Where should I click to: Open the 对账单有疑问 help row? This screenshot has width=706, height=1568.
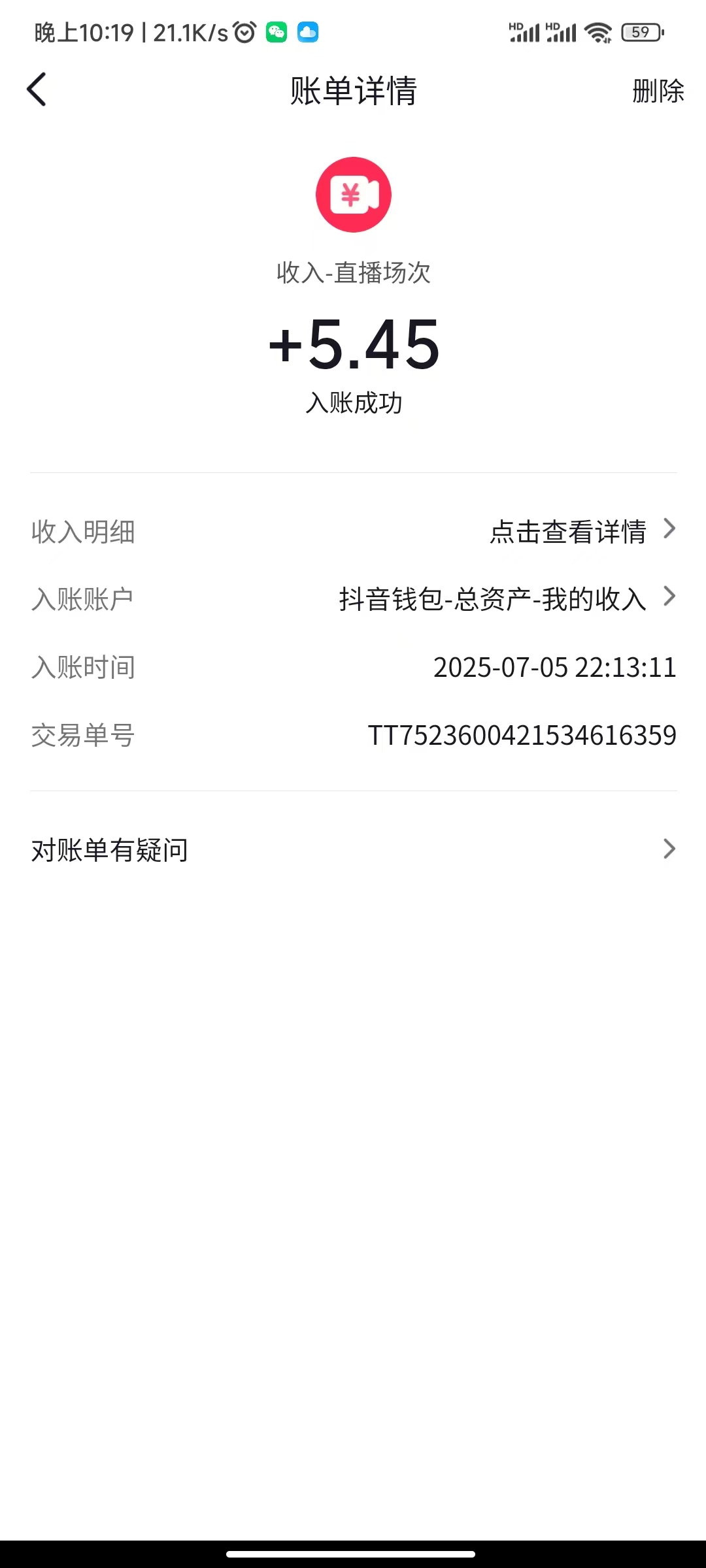353,850
